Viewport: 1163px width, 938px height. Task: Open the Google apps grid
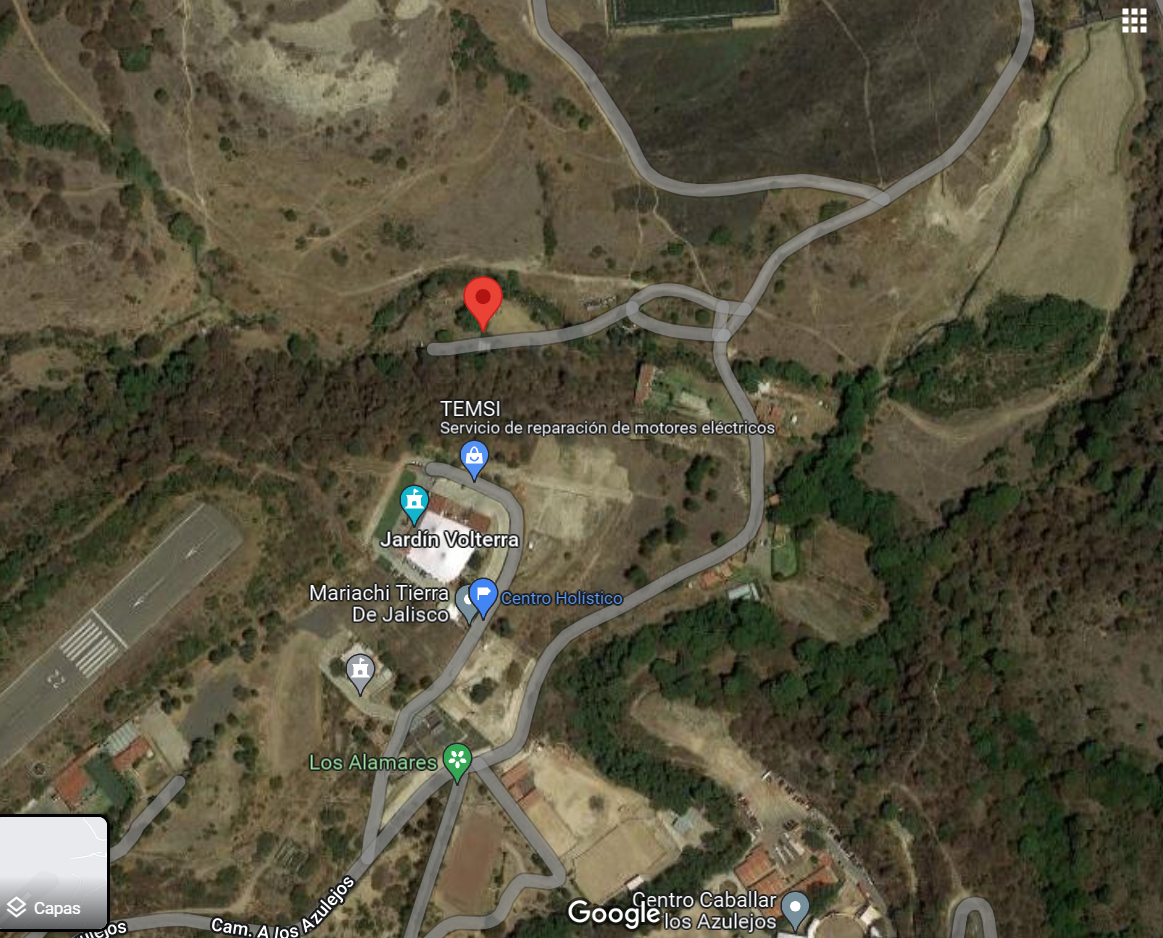coord(1133,21)
